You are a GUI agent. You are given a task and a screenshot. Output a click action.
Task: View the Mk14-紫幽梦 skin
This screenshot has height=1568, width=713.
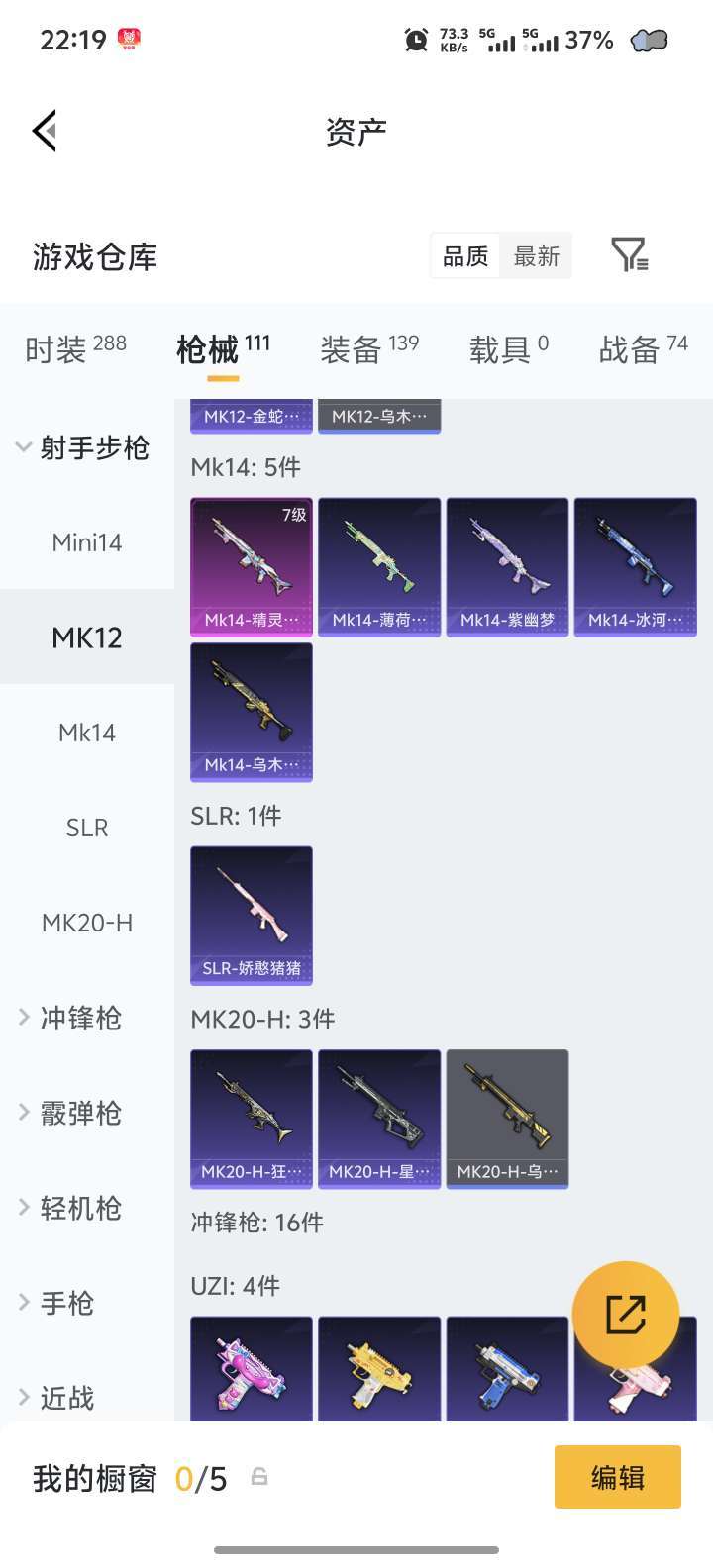point(507,567)
